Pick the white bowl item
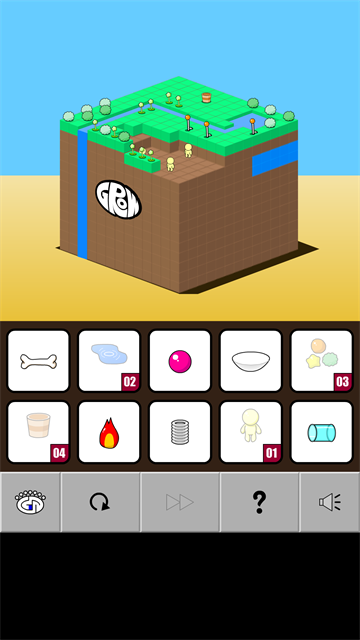360x640 pixels. point(251,361)
